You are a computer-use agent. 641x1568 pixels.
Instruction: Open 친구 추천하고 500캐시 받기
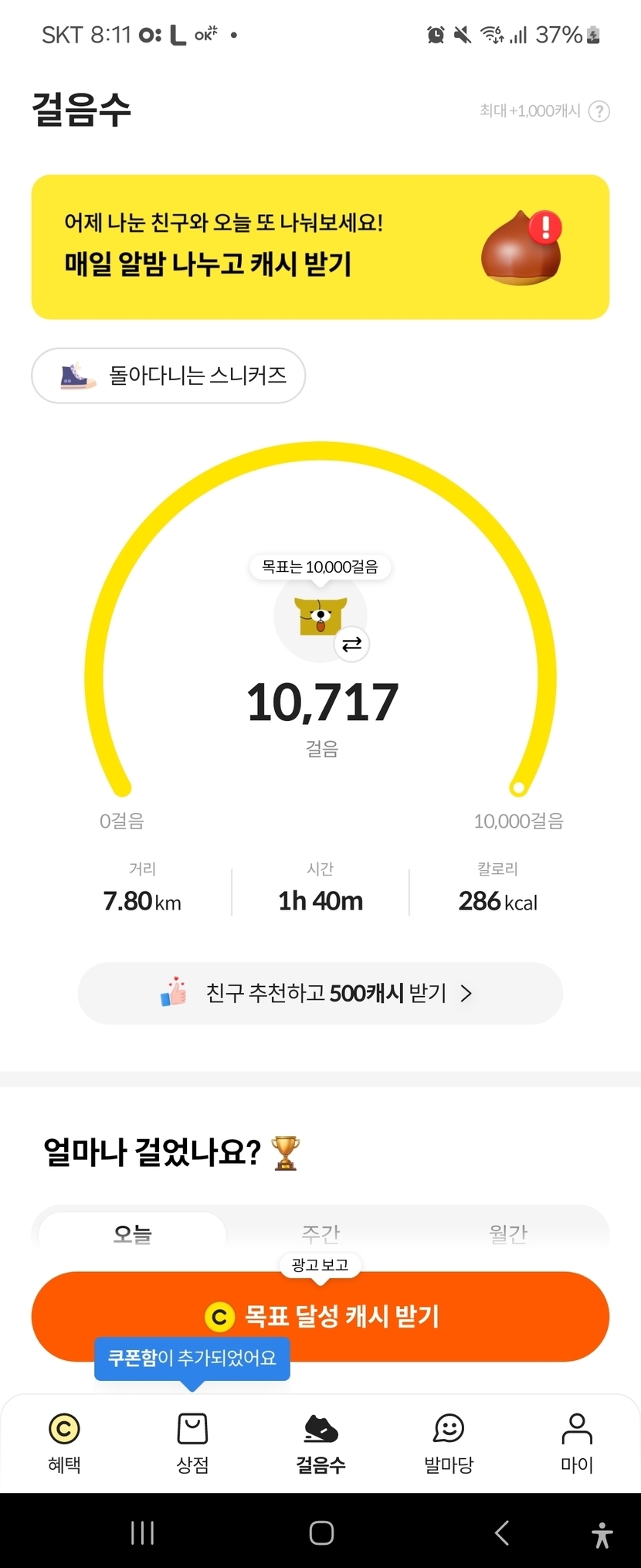pos(320,993)
